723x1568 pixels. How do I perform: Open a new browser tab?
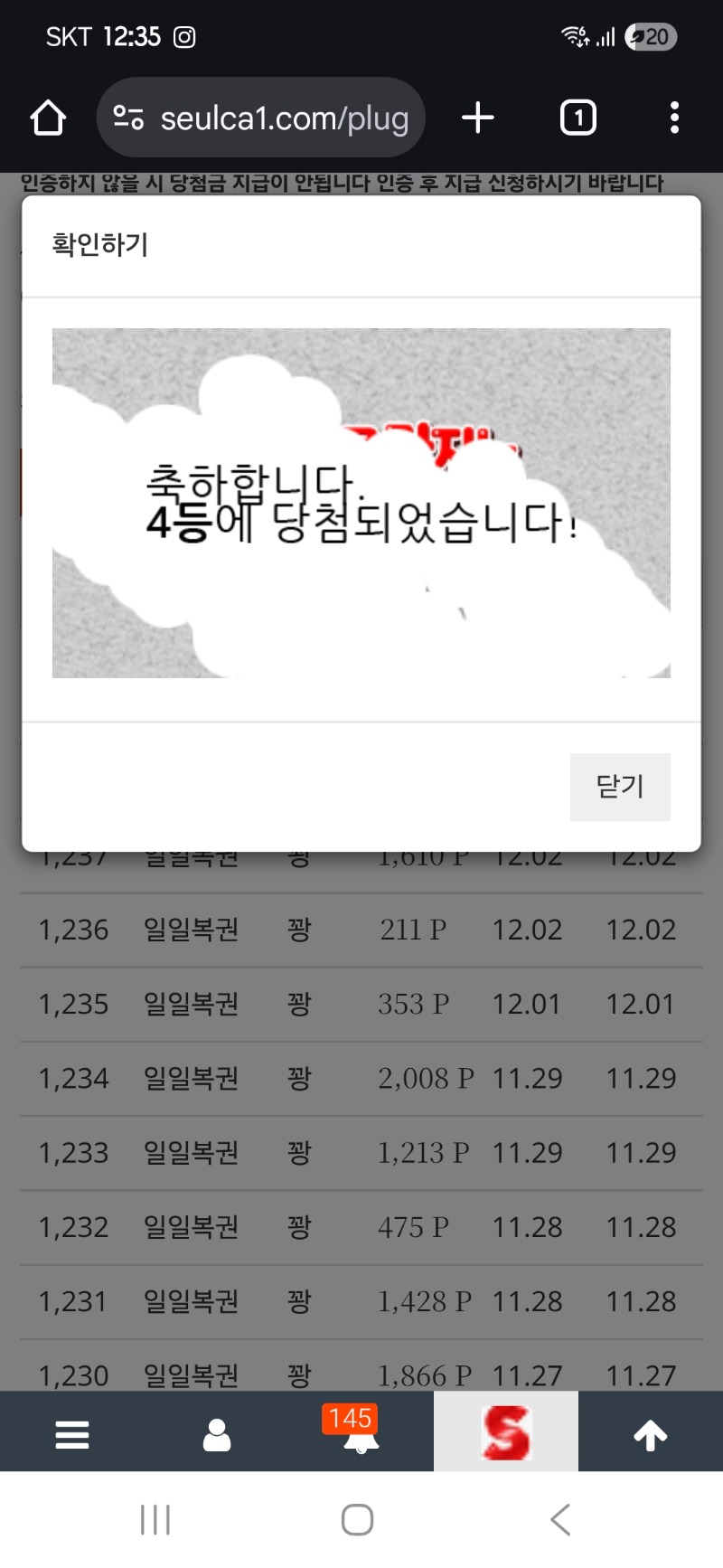tap(478, 118)
